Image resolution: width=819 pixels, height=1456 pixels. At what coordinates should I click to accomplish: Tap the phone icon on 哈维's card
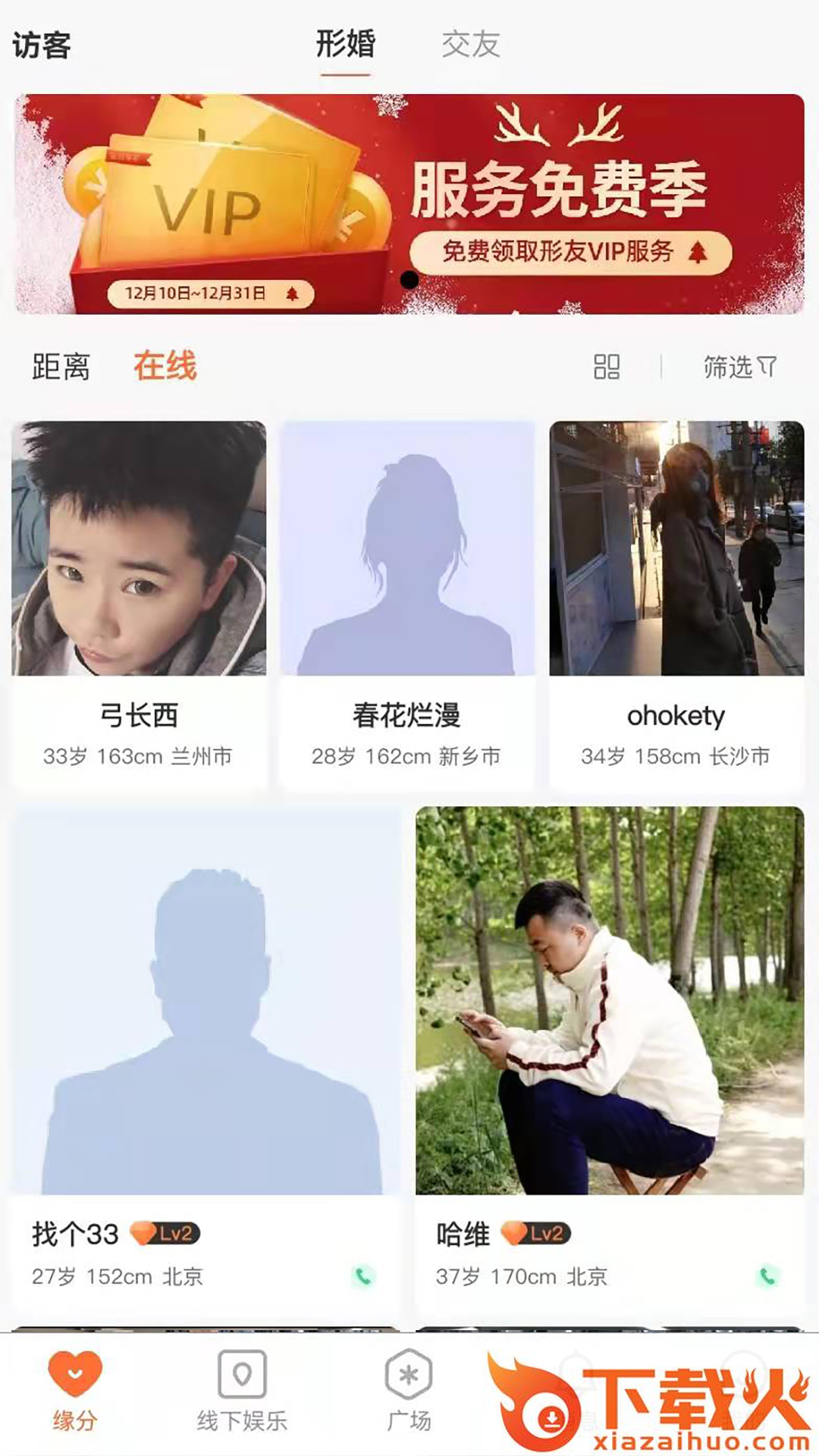coord(767,1276)
